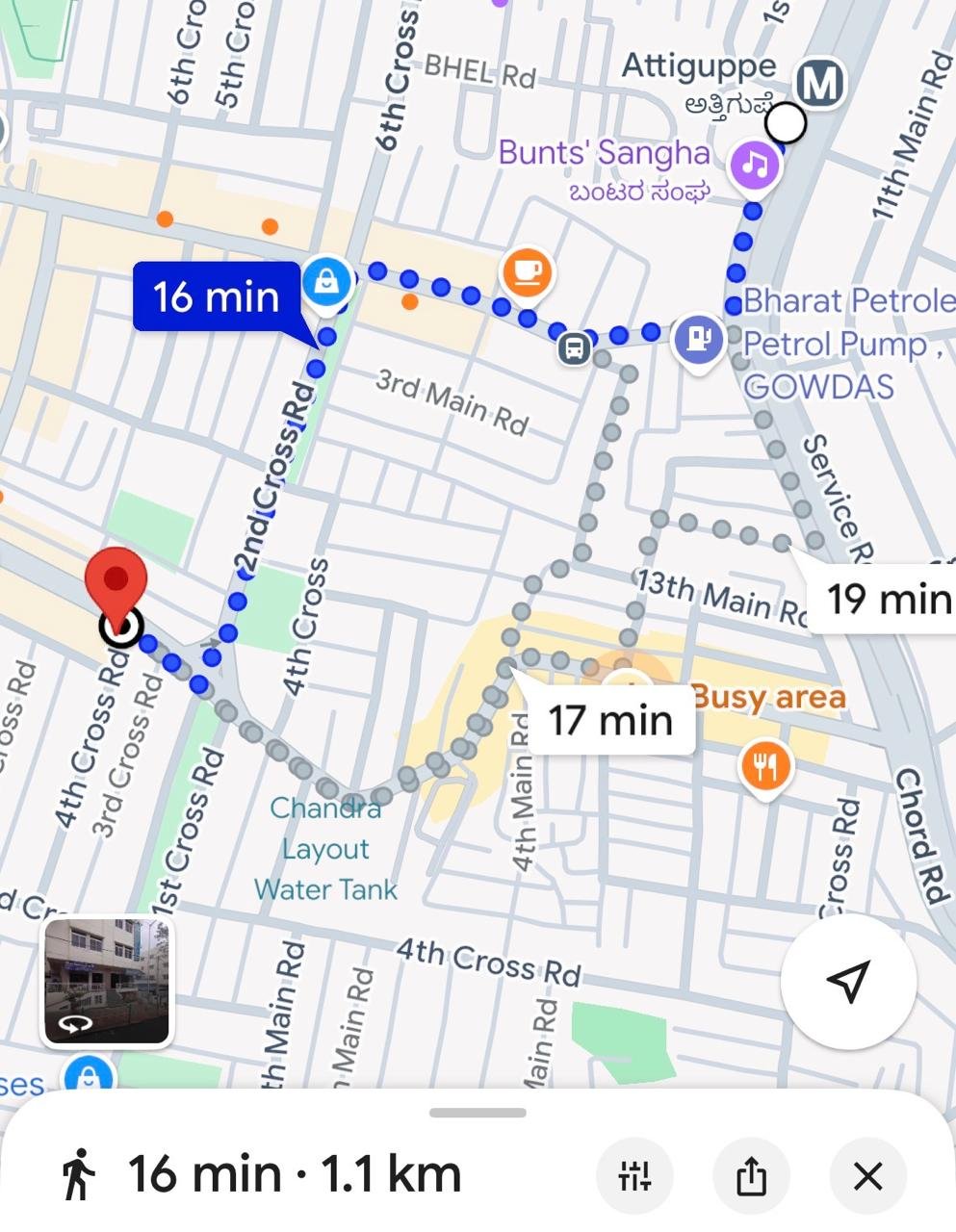Open the Street View thumbnail
The width and height of the screenshot is (956, 1232).
(107, 982)
